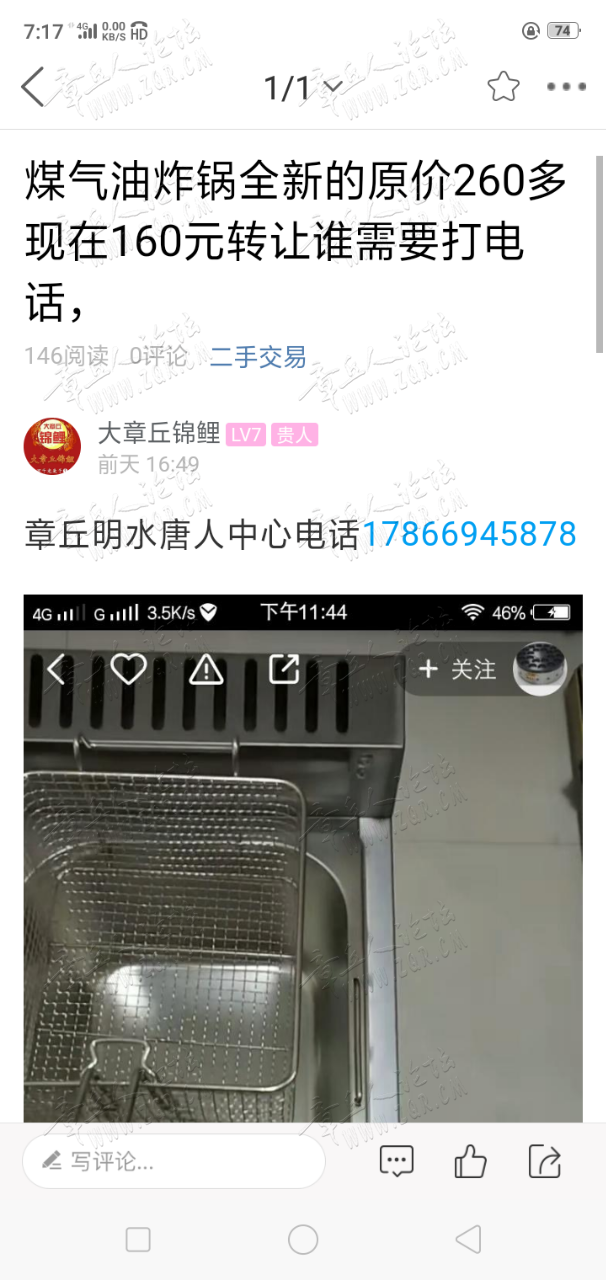
Task: Open system recent apps
Action: tap(138, 1240)
